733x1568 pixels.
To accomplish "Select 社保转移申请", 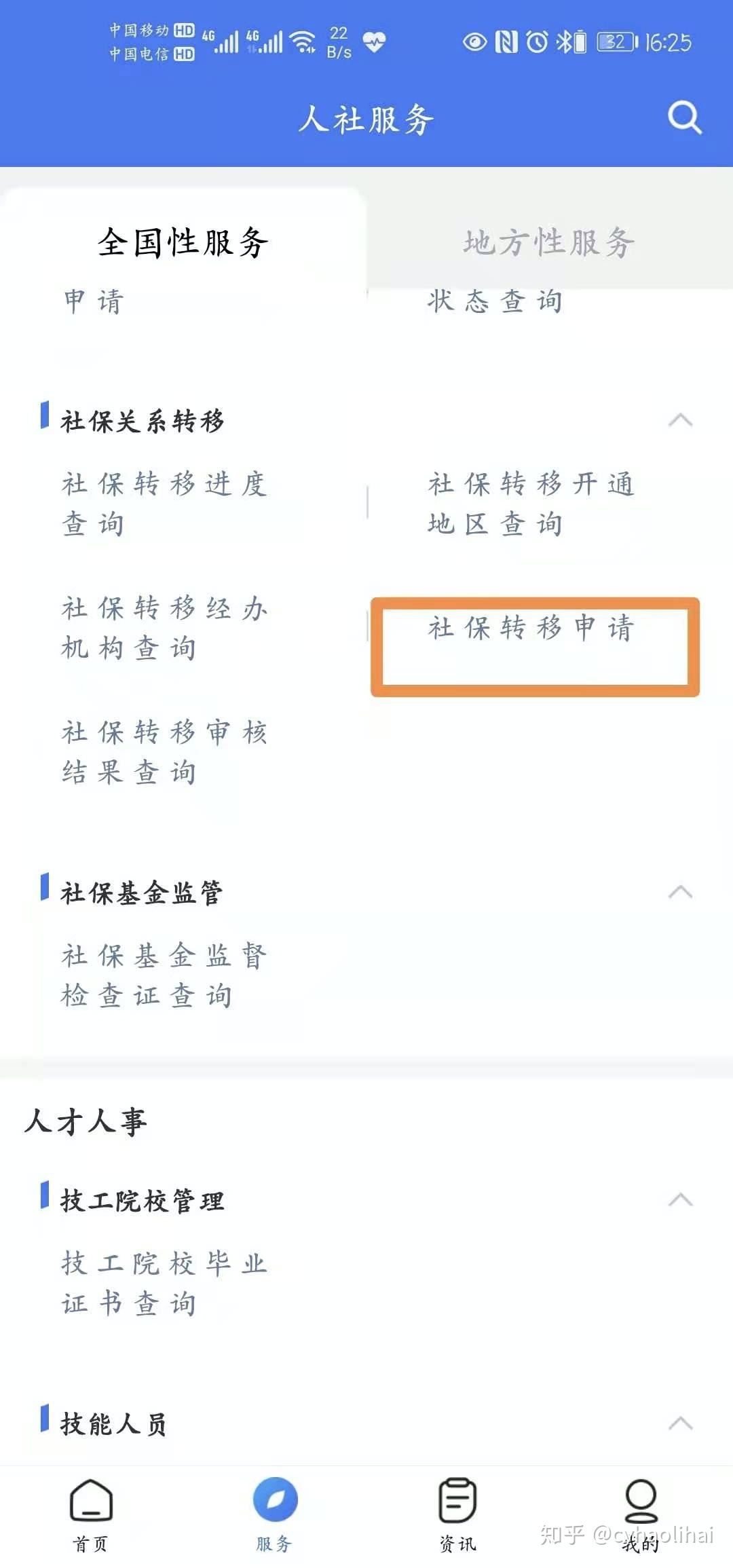I will coord(531,628).
